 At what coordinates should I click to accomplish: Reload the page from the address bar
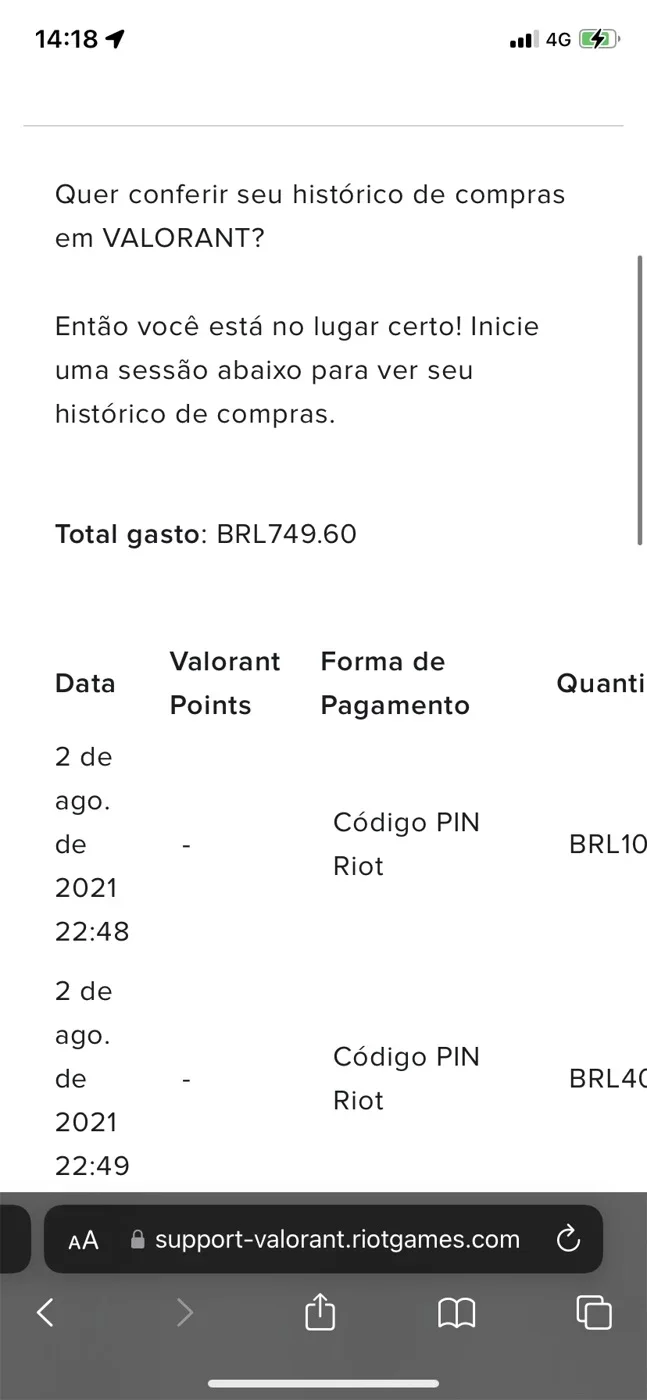click(x=567, y=1240)
